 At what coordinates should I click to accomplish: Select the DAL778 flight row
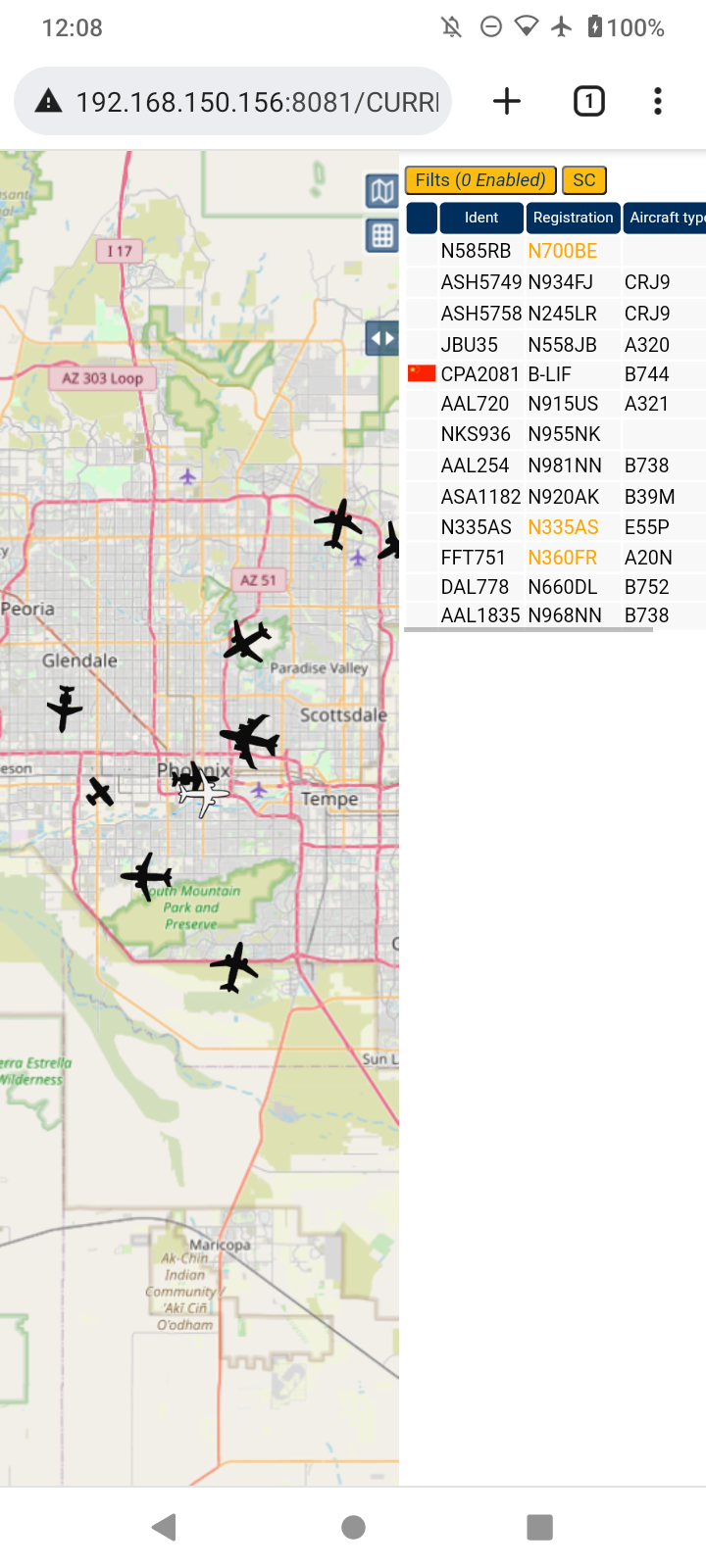point(555,587)
